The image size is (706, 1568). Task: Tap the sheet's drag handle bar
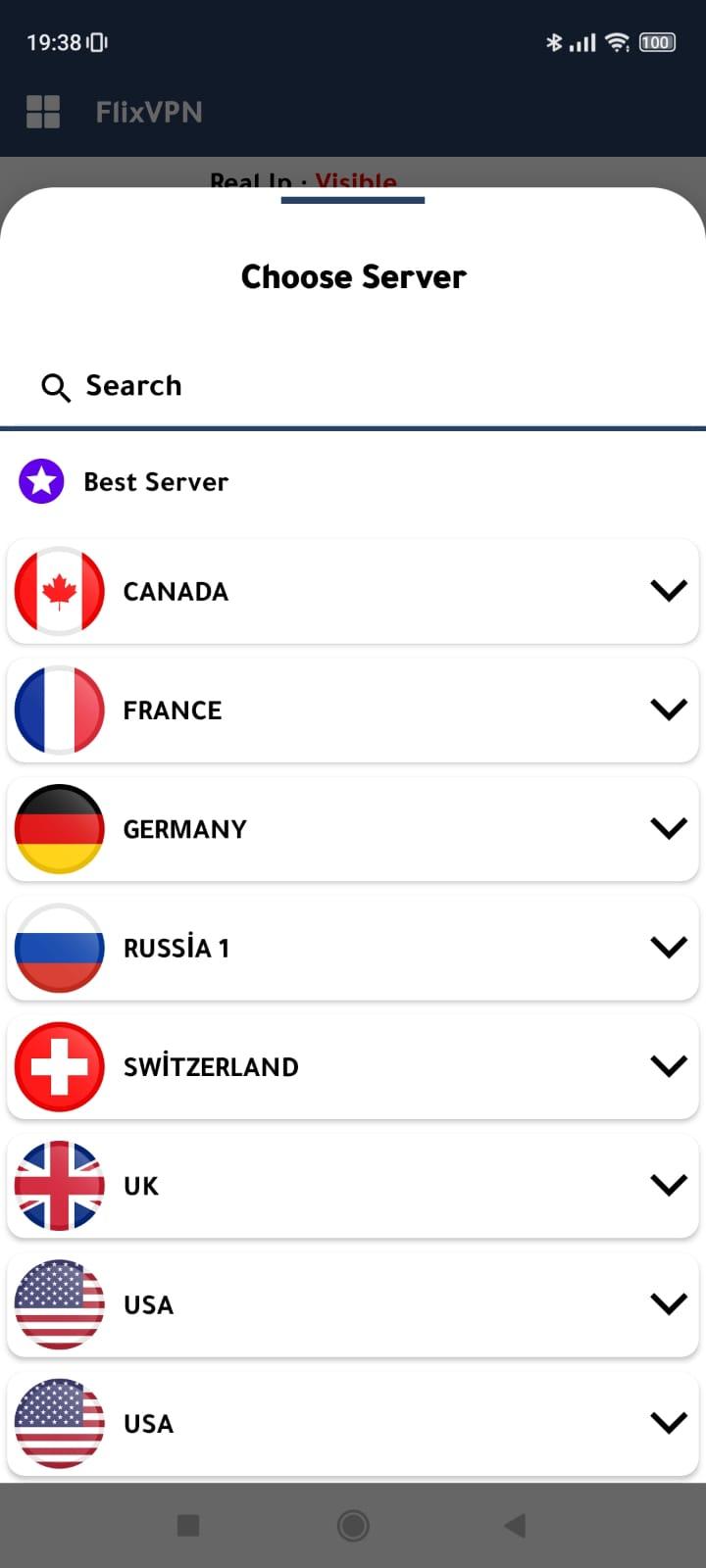(x=353, y=200)
